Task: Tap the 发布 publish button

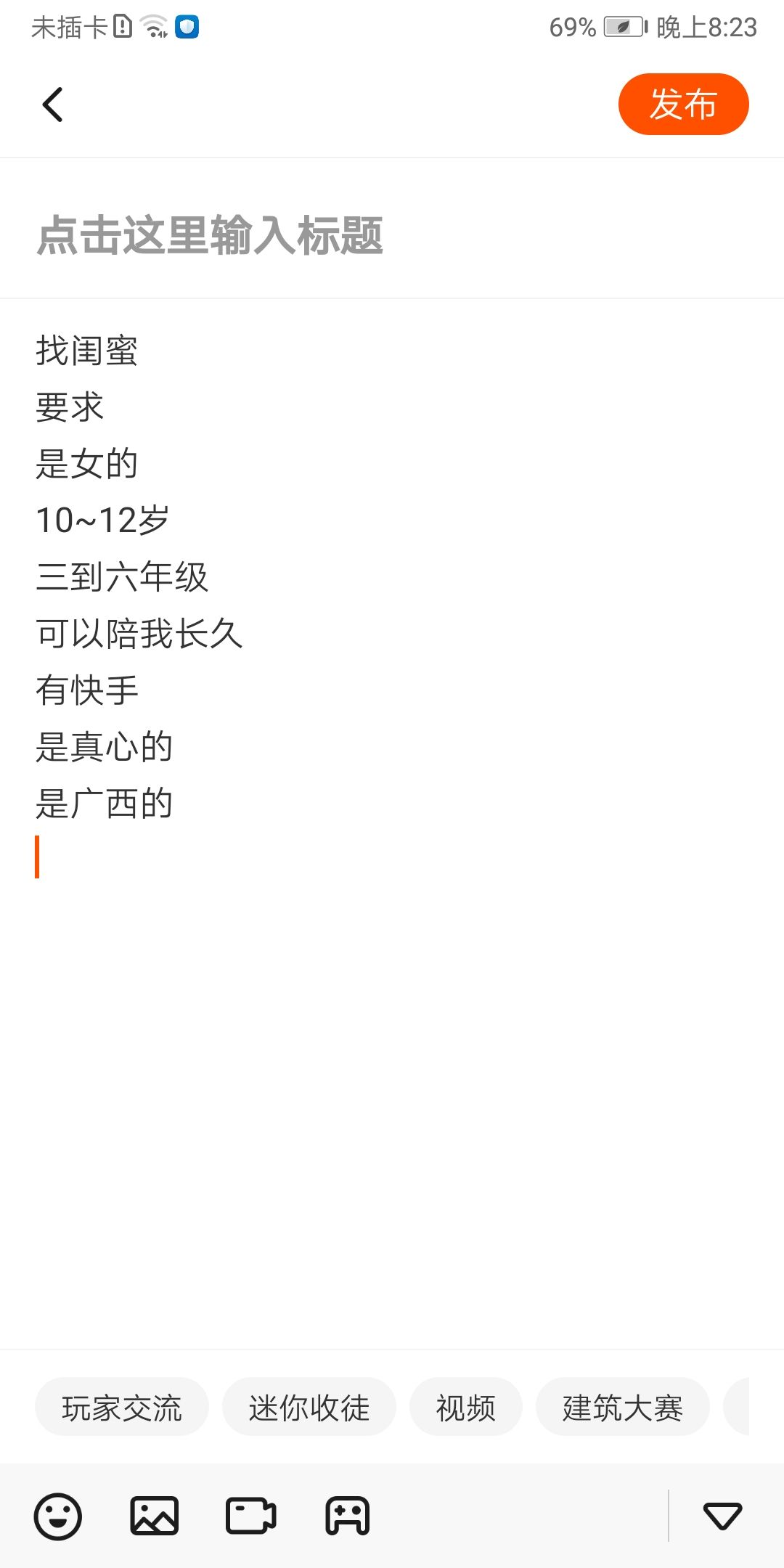Action: (x=682, y=104)
